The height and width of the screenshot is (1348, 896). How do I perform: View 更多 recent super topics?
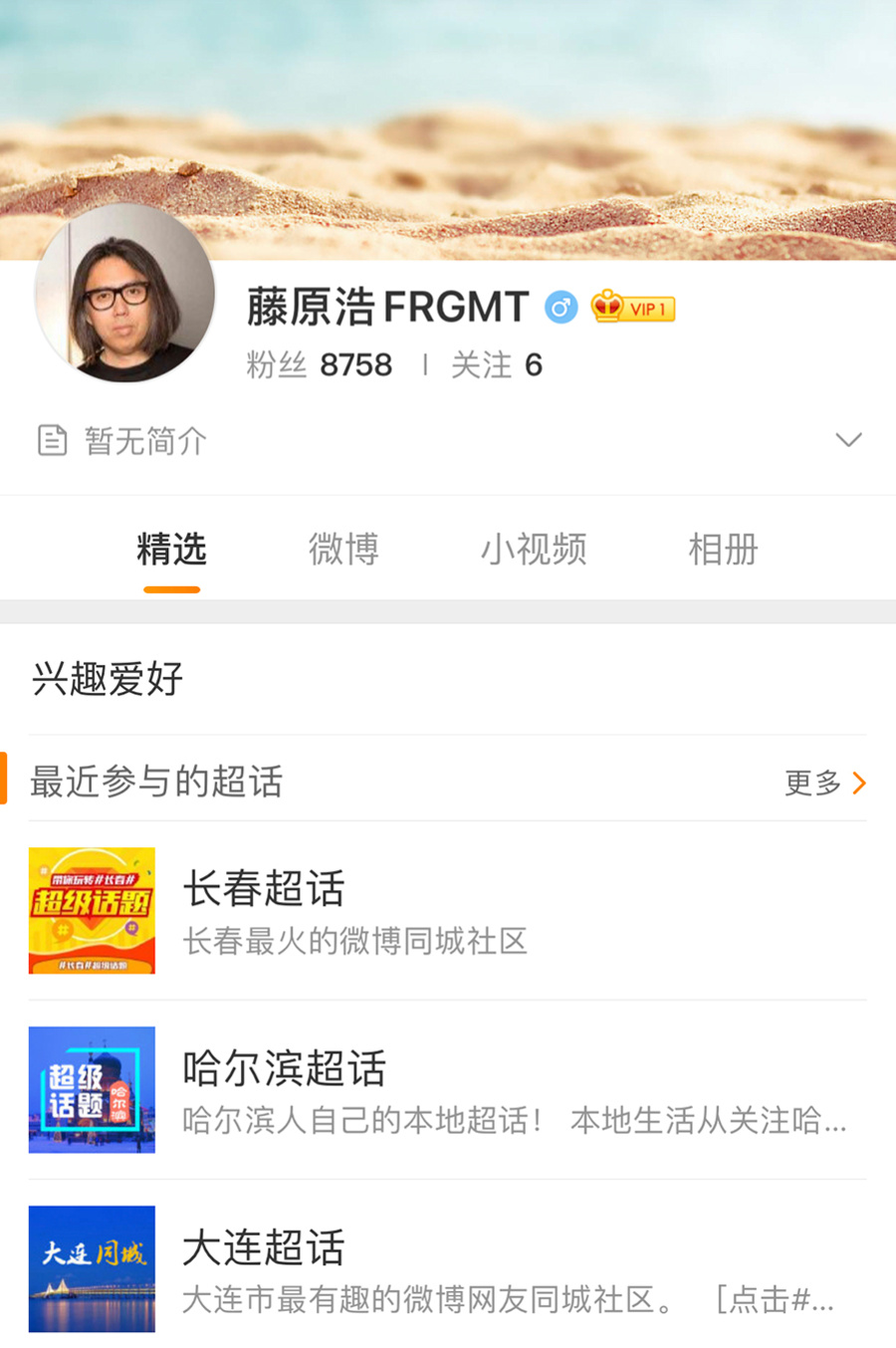tap(824, 783)
